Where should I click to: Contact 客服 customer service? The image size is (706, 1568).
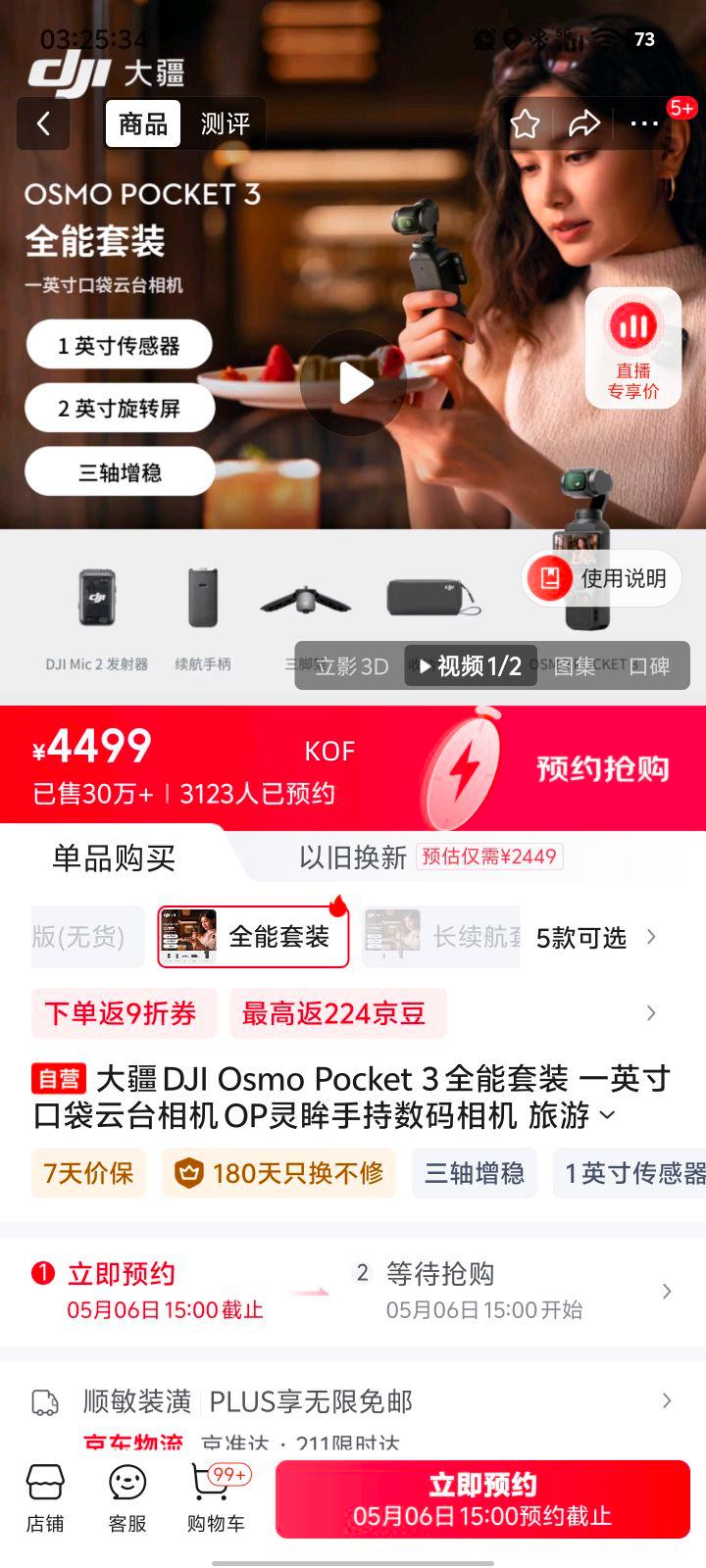tap(127, 1499)
